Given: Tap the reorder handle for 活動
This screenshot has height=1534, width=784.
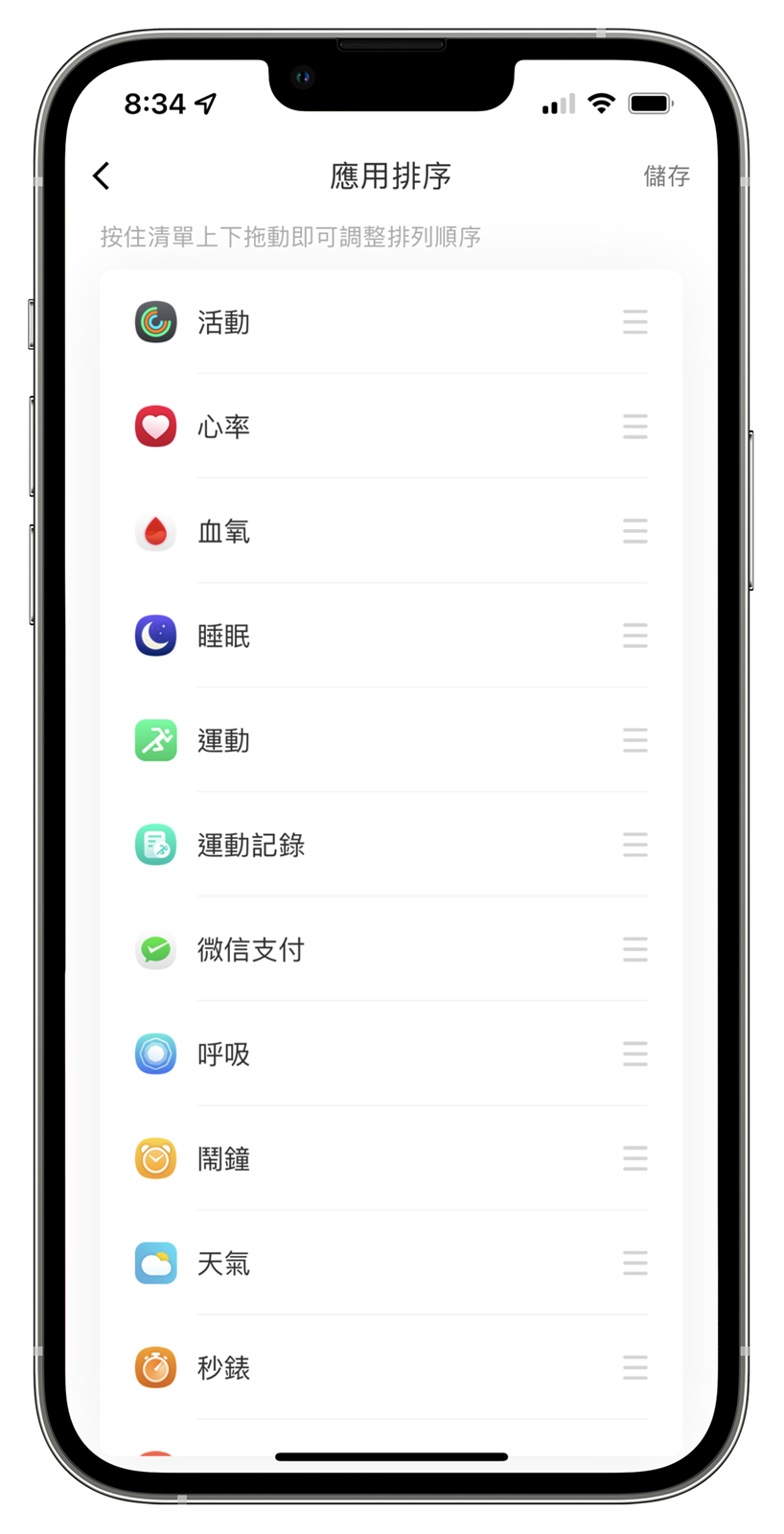Looking at the screenshot, I should click(634, 322).
